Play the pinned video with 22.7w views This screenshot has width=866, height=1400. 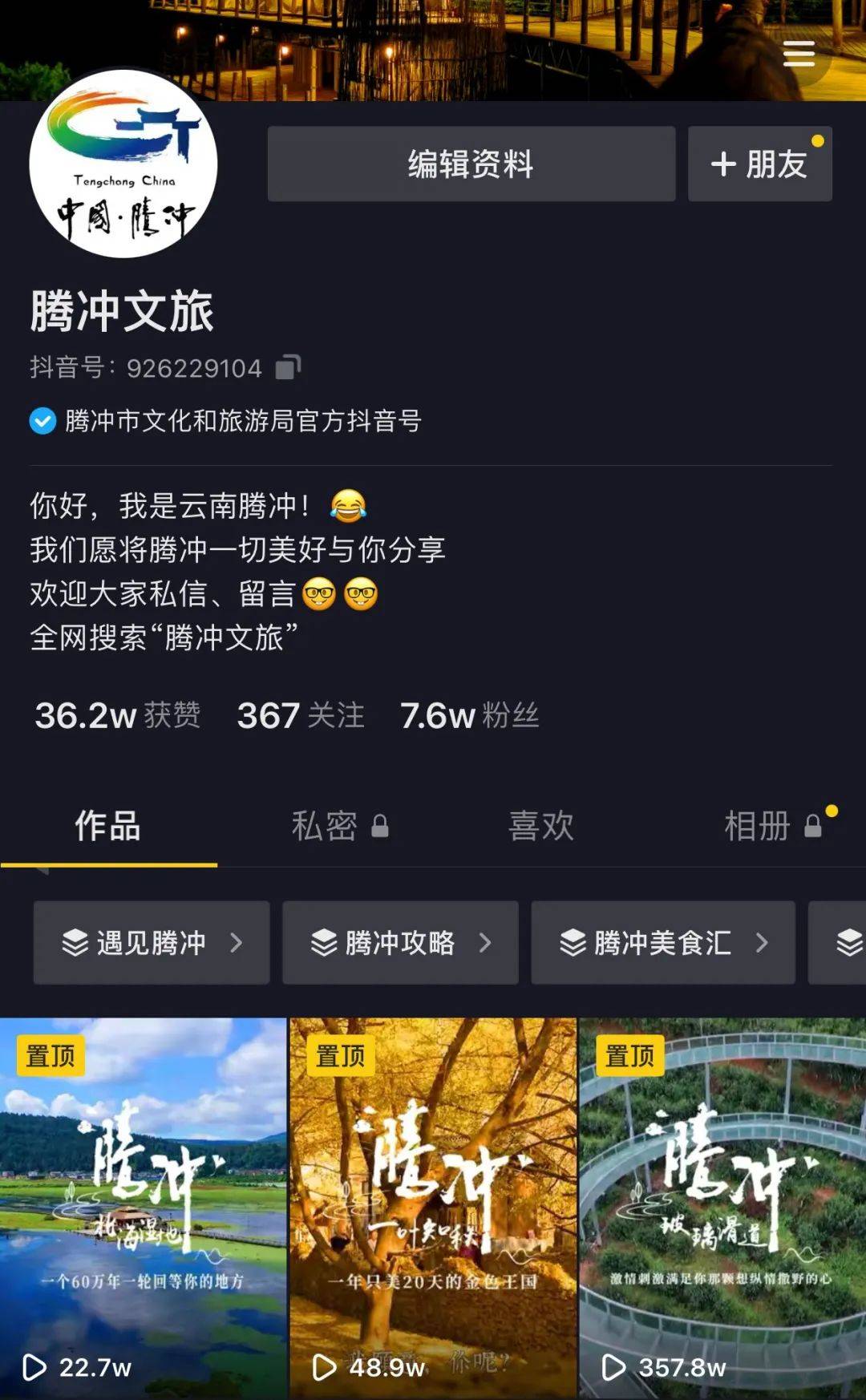[143, 1208]
